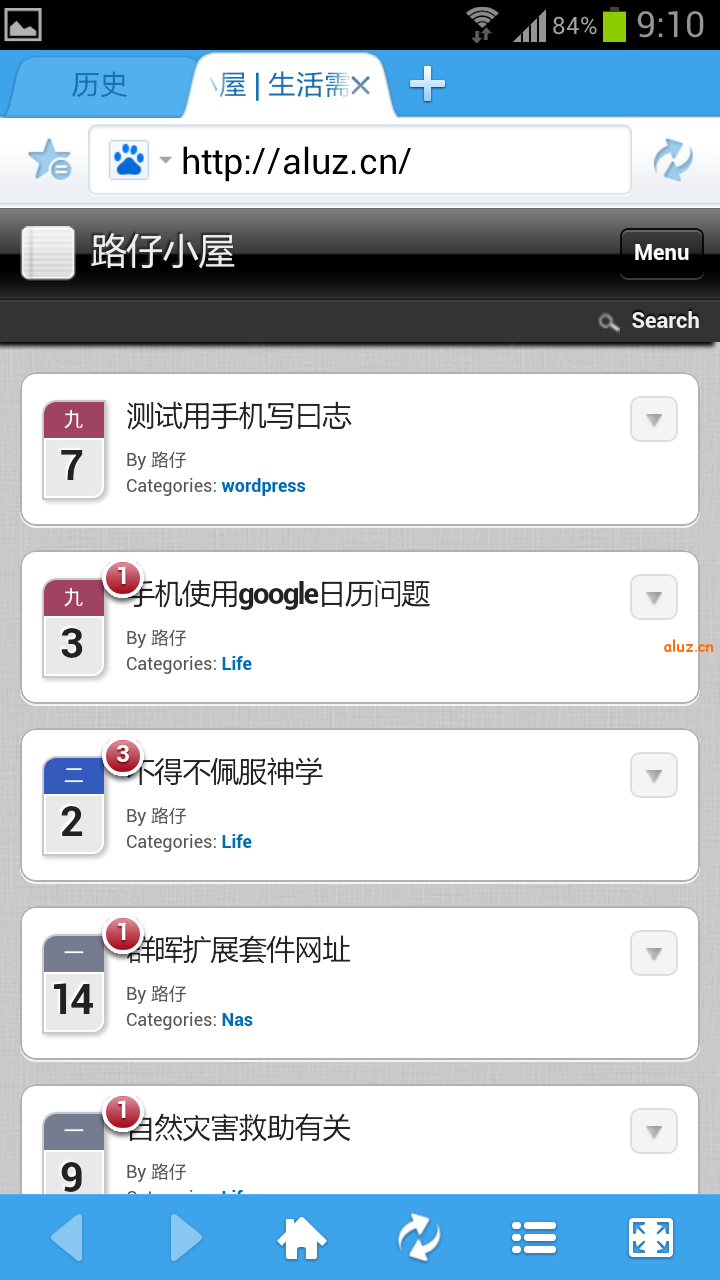
Task: Expand the 手机使用google日历问题 post arrow
Action: click(x=654, y=597)
